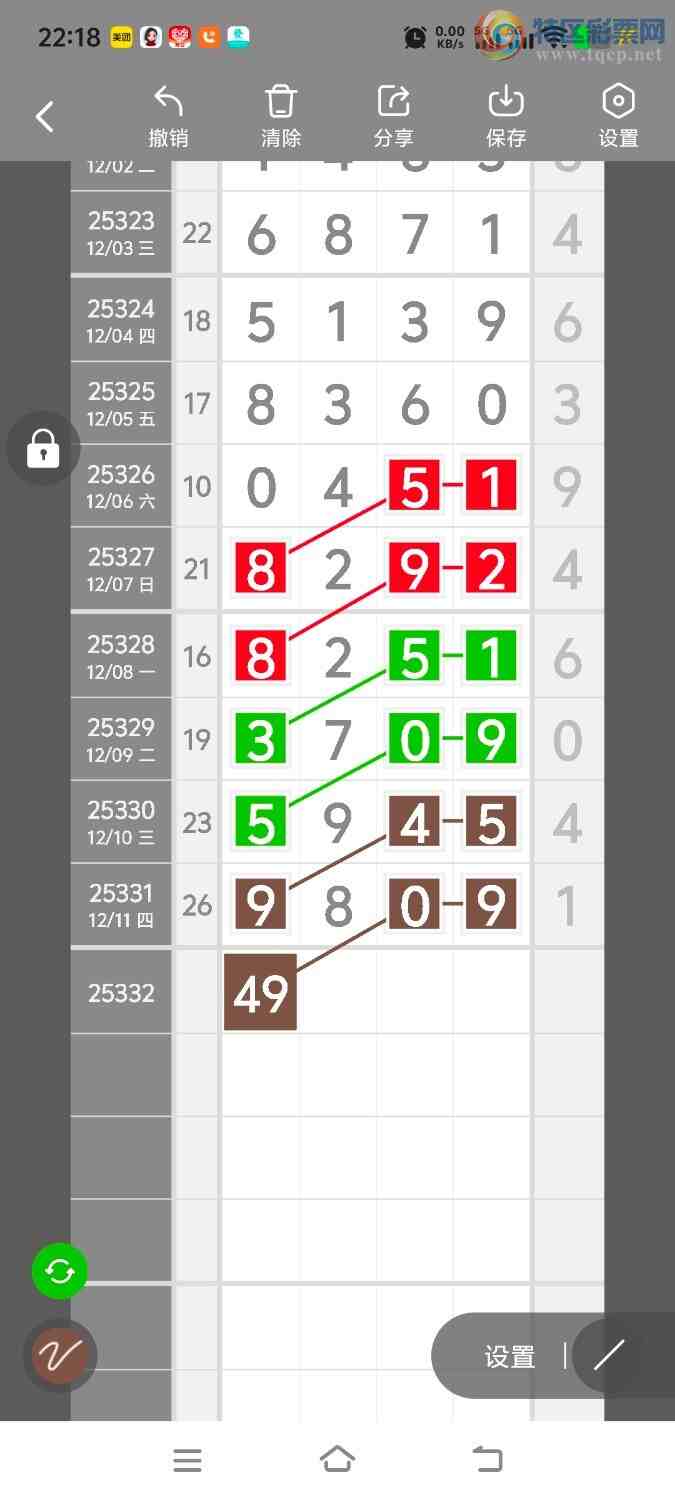This screenshot has height=1500, width=675.
Task: Share the chart via 分享
Action: coord(394,117)
